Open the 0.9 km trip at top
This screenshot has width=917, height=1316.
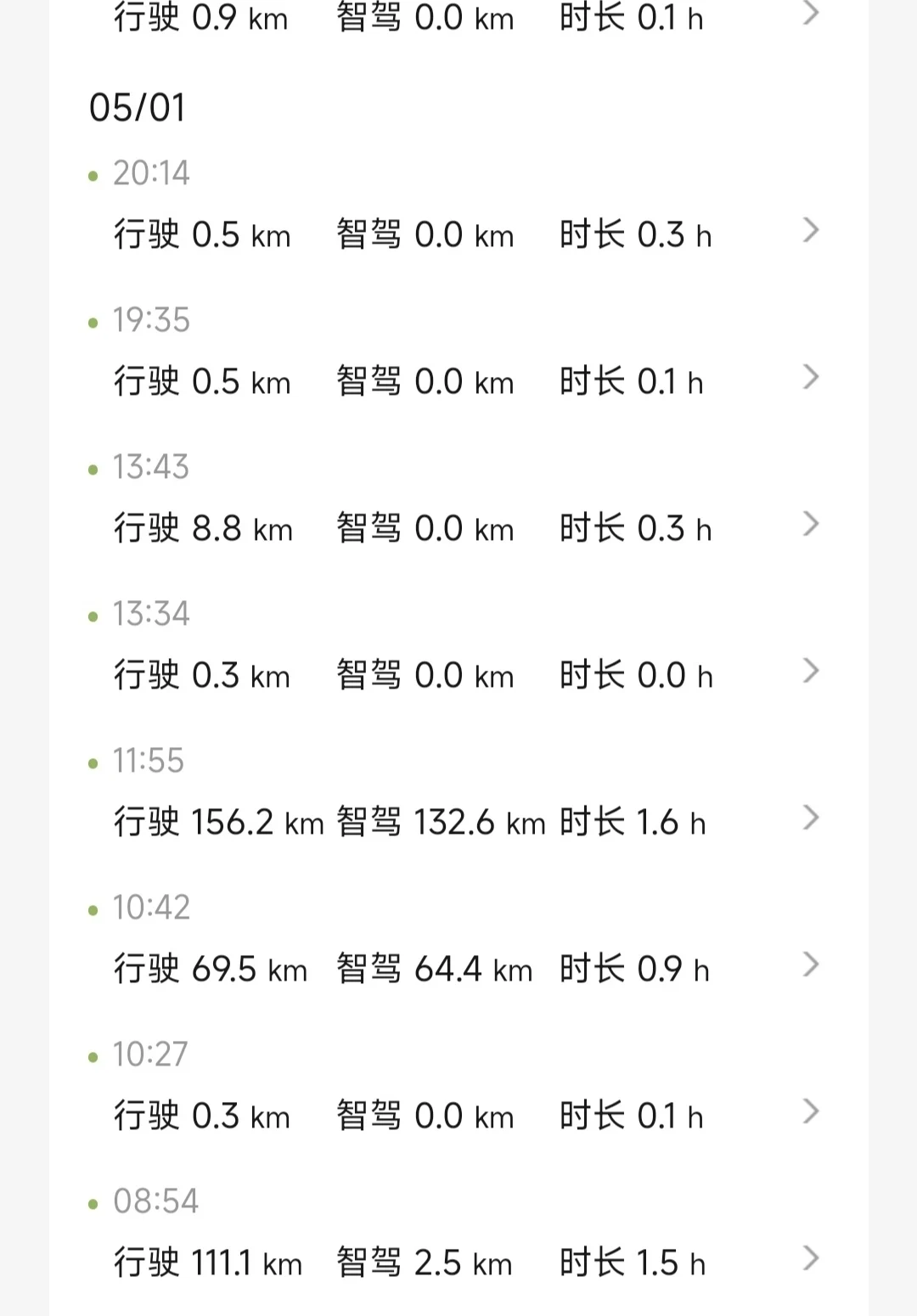tap(458, 17)
